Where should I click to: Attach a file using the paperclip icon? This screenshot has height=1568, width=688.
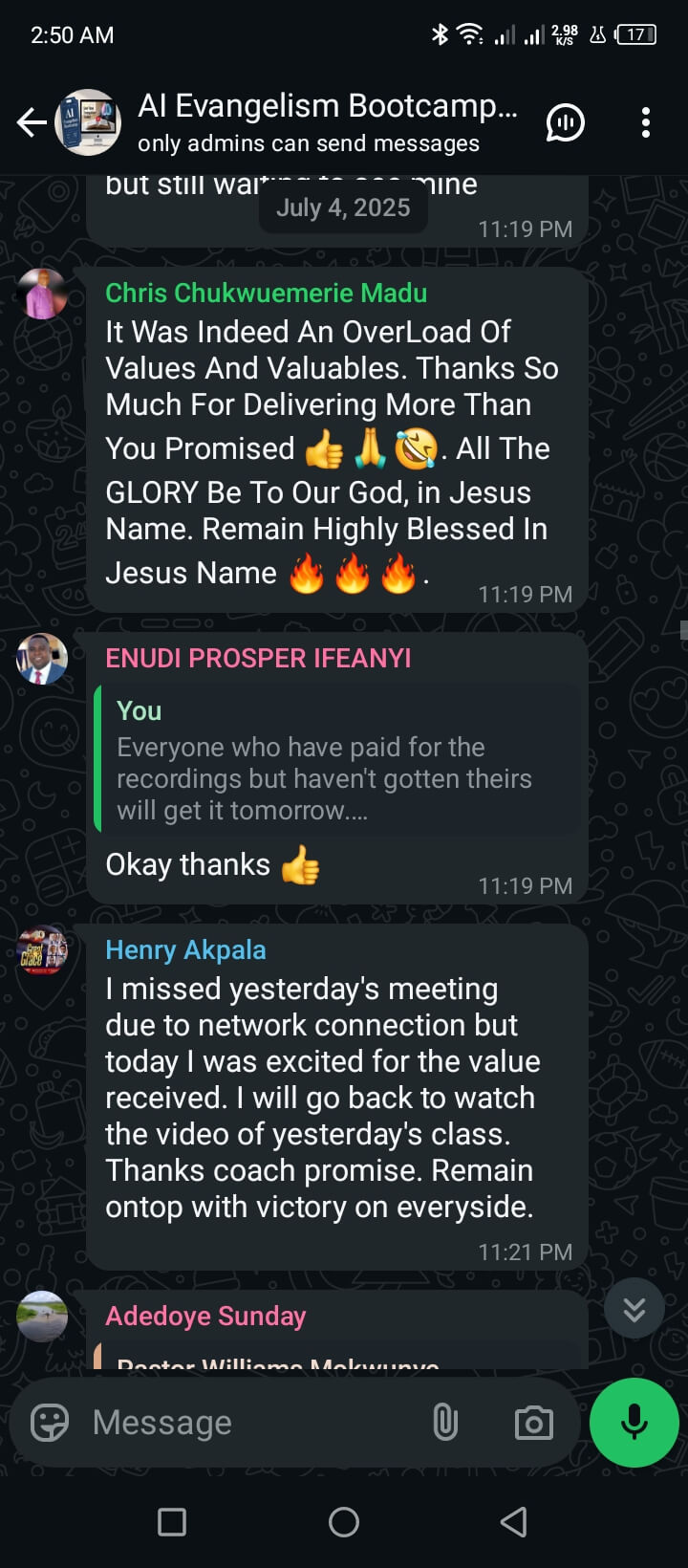pos(445,1422)
